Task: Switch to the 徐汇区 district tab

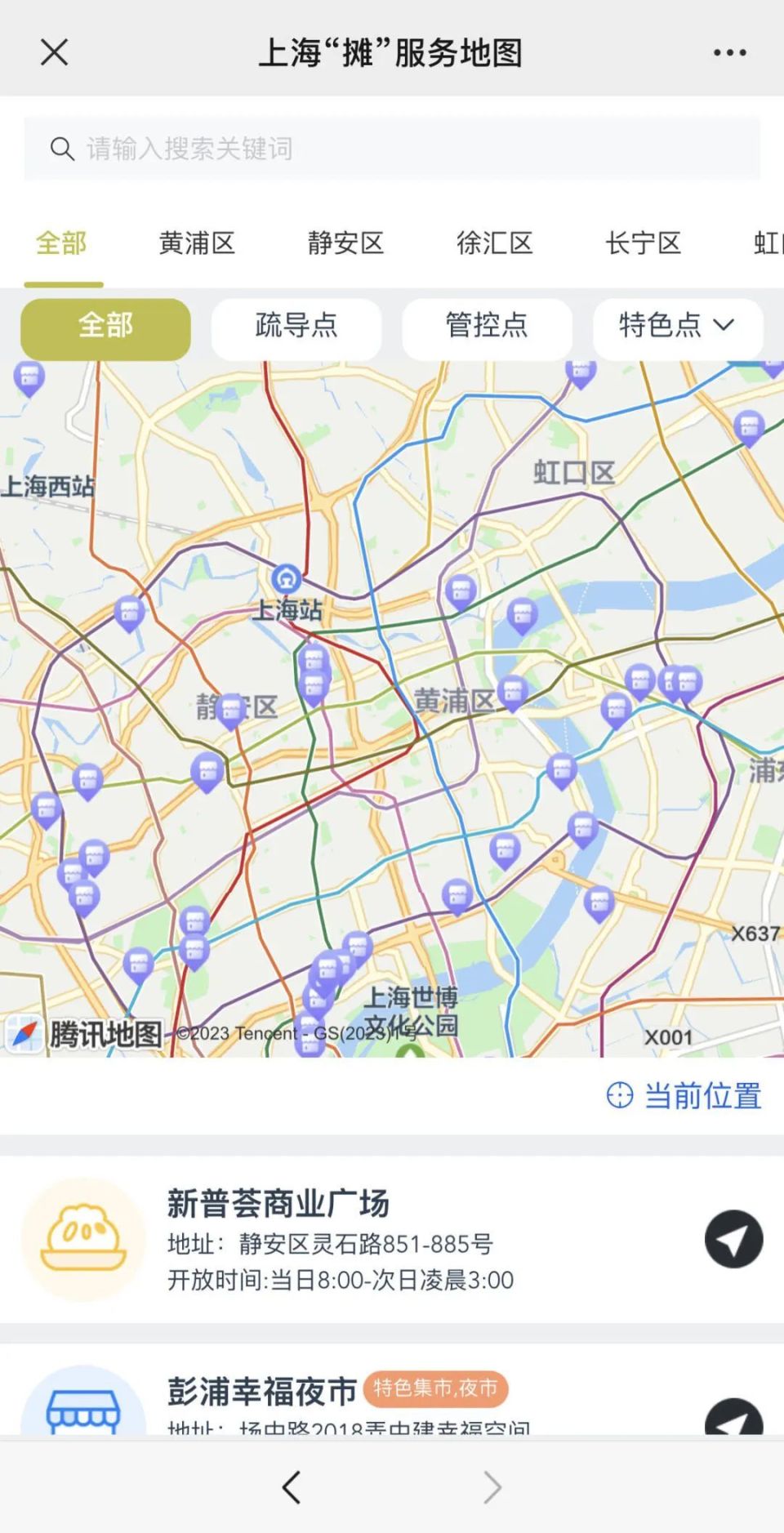Action: tap(493, 244)
